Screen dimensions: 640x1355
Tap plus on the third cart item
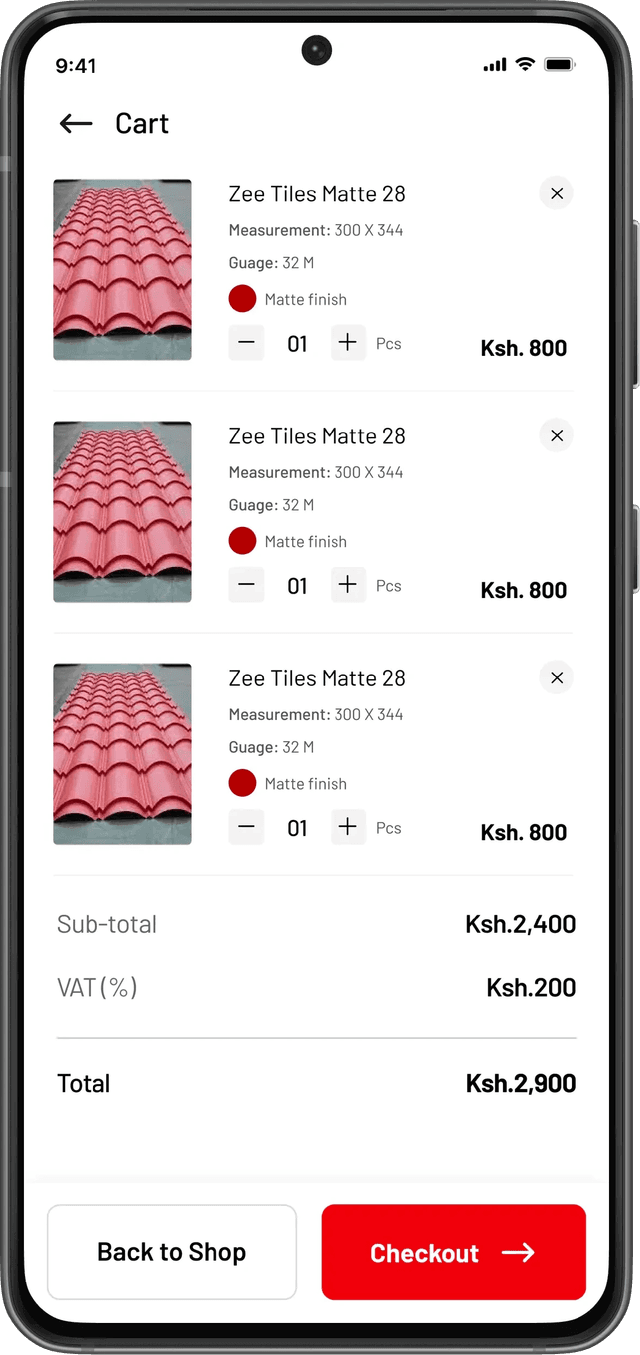(347, 827)
